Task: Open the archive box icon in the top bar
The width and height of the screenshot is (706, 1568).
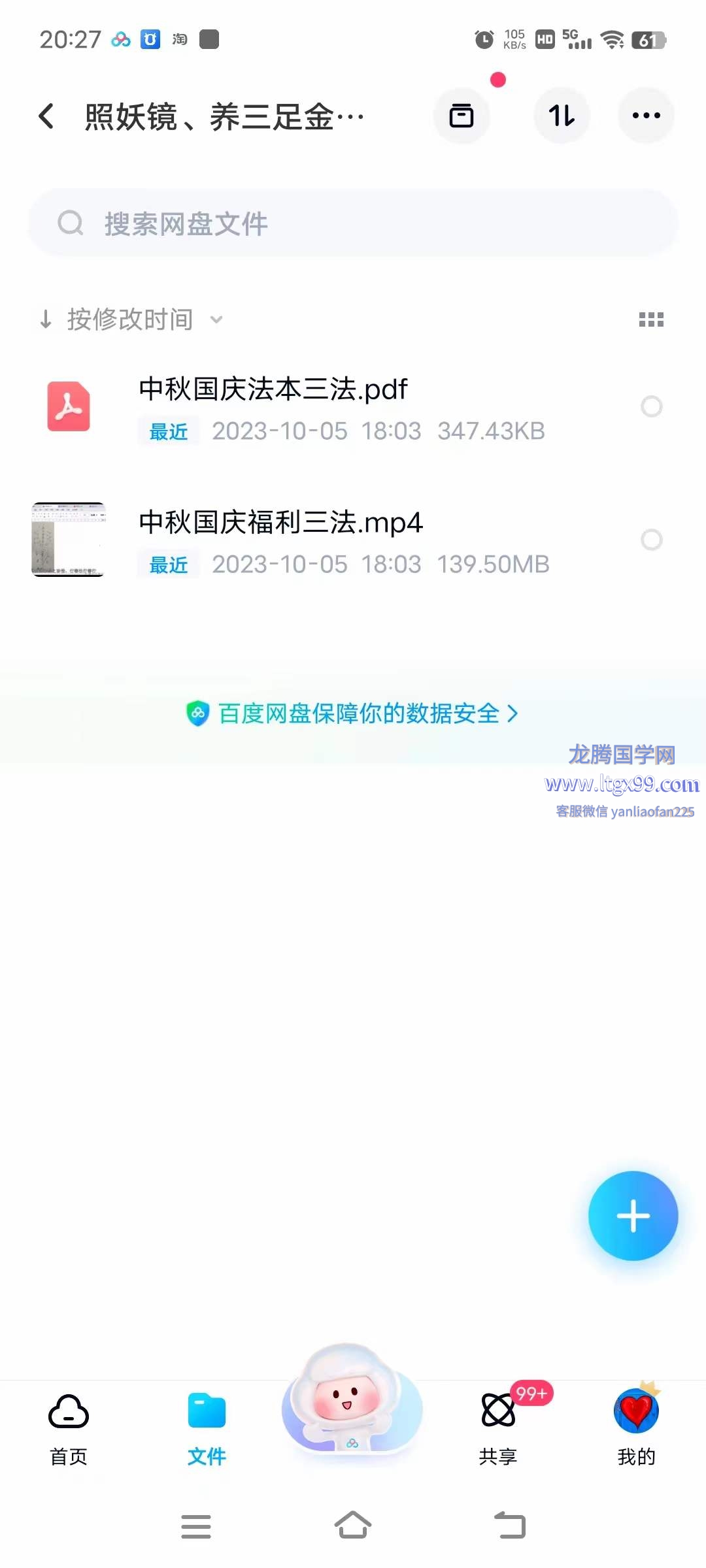Action: (462, 116)
